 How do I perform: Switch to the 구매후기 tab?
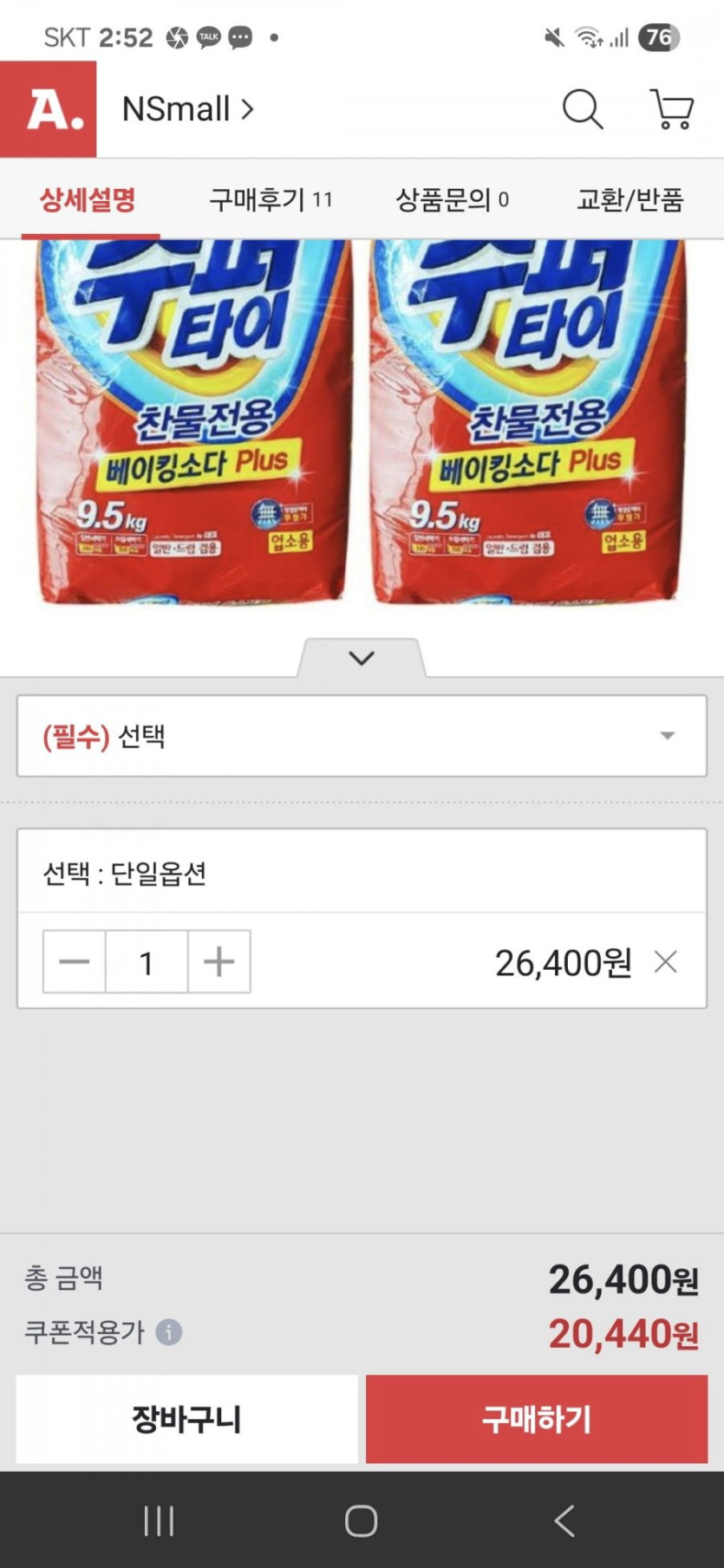click(270, 200)
